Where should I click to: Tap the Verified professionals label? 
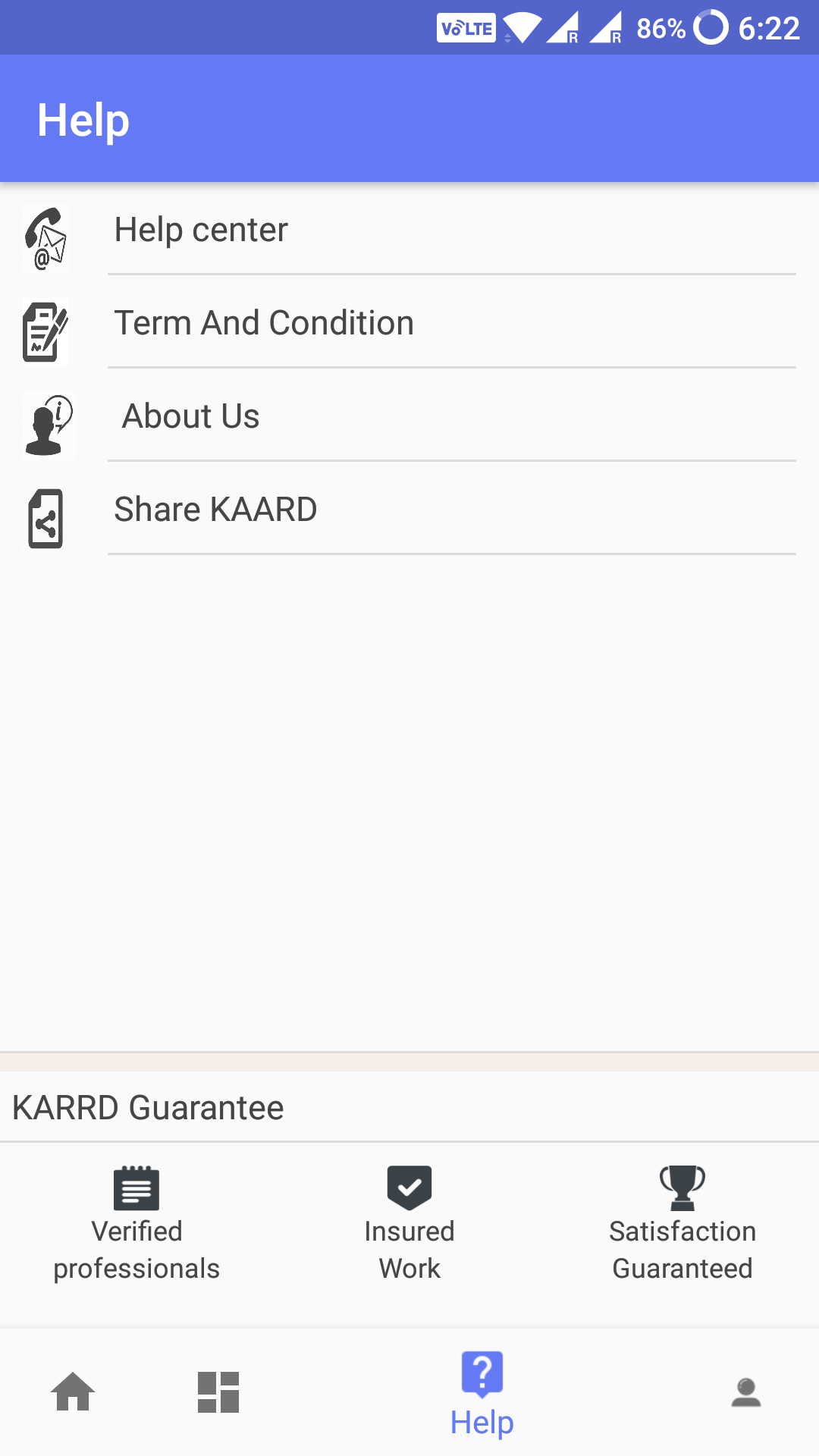[136, 1248]
